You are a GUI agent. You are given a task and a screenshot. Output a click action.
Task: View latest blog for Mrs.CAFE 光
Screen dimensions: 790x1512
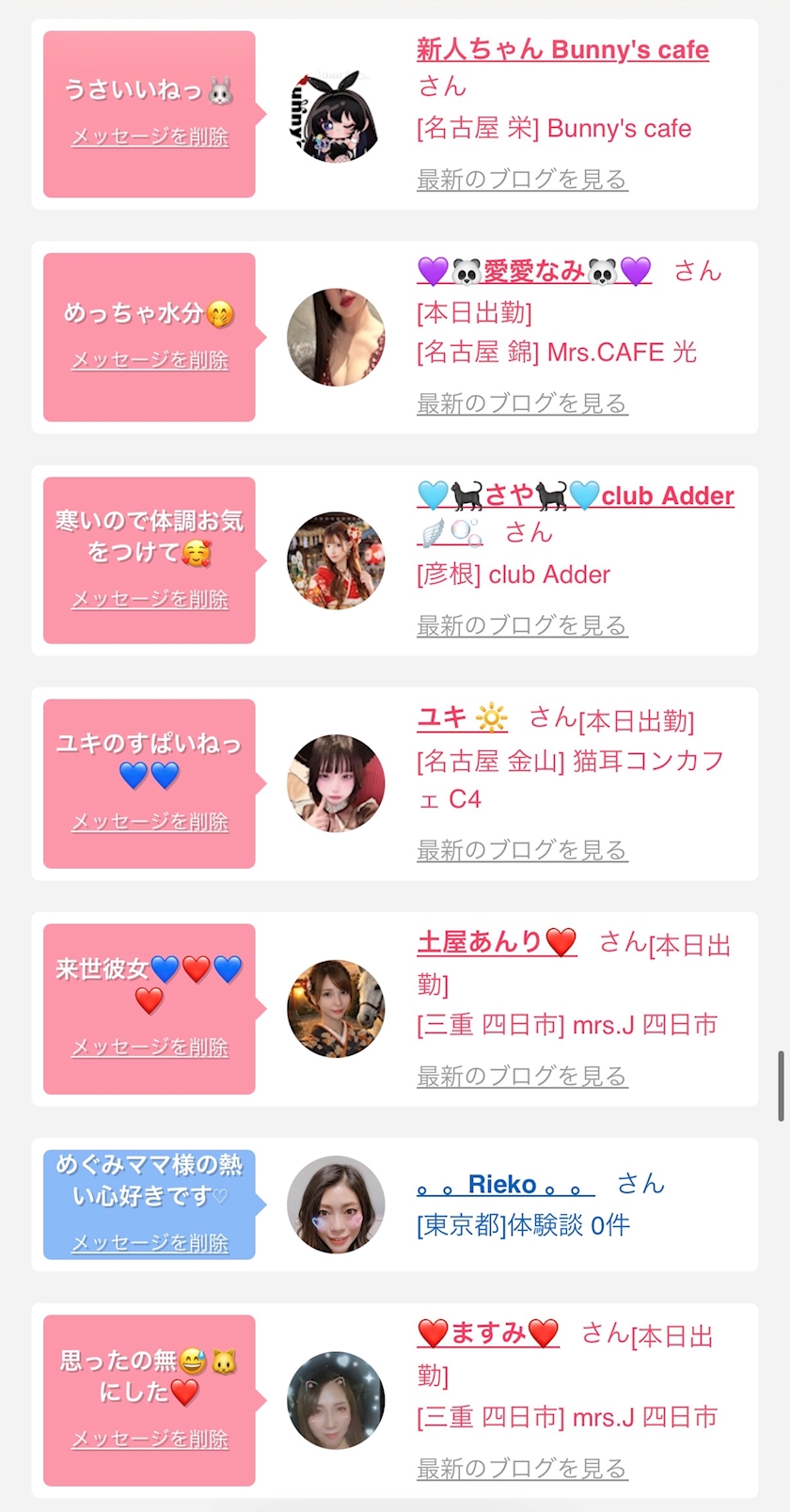(522, 403)
